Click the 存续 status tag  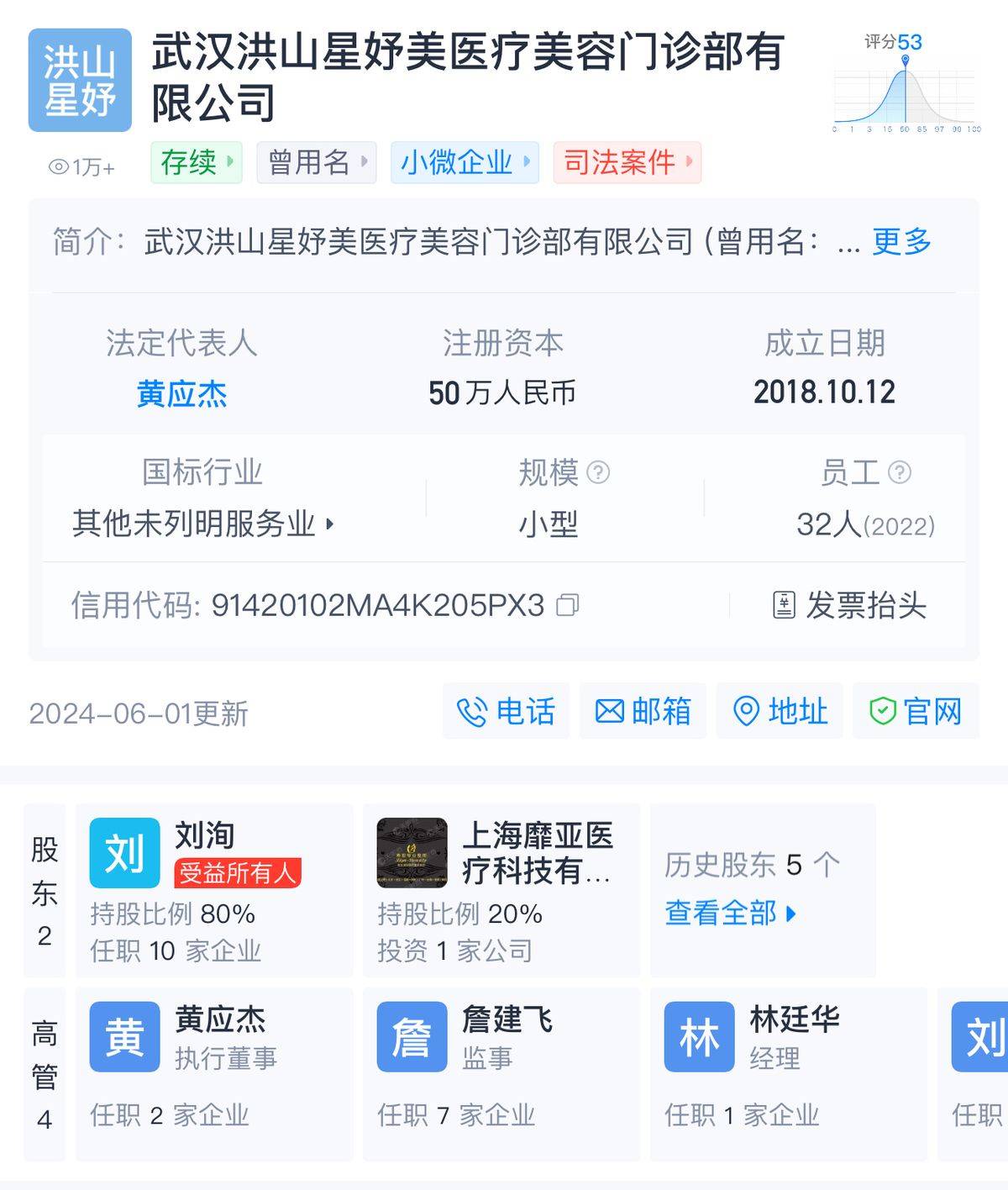click(195, 162)
